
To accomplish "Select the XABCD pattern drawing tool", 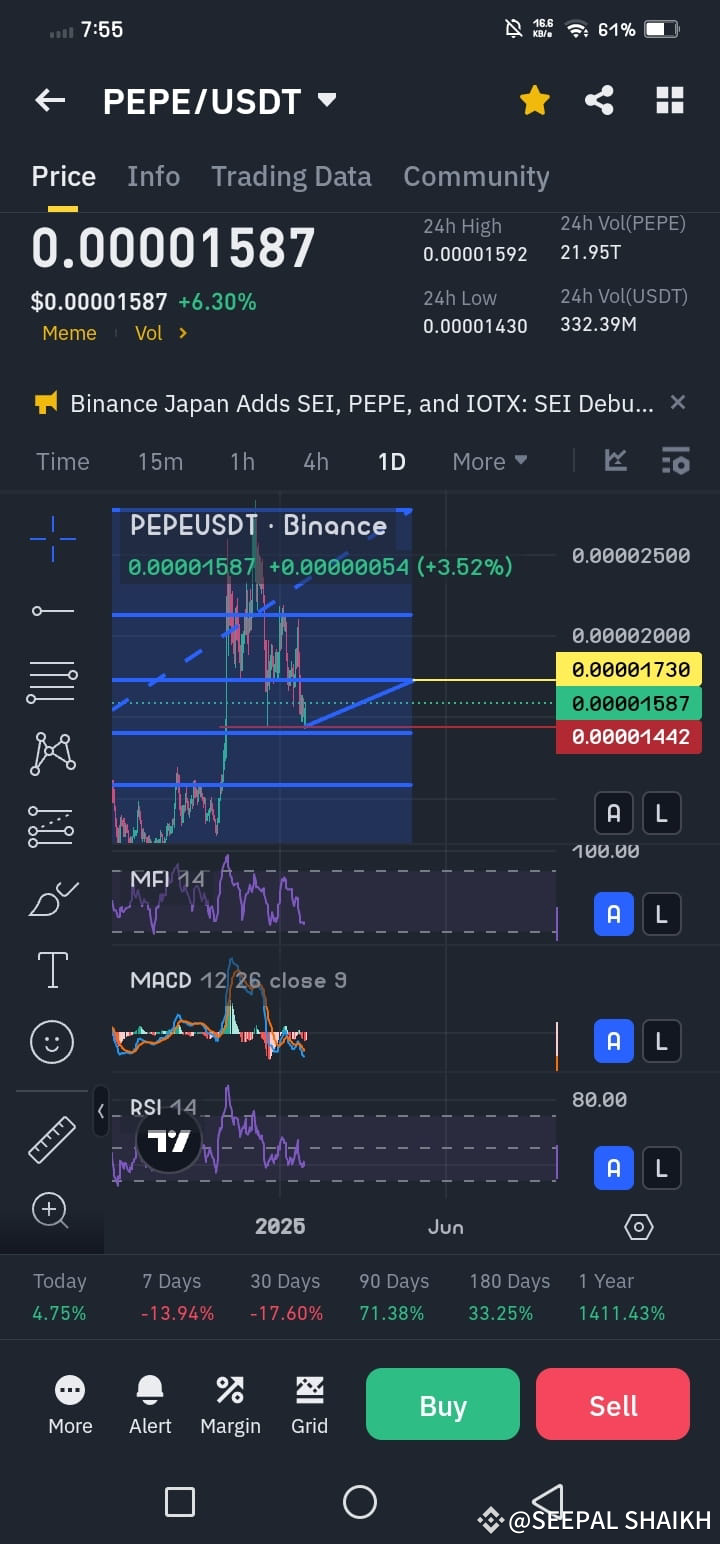I will coord(52,752).
